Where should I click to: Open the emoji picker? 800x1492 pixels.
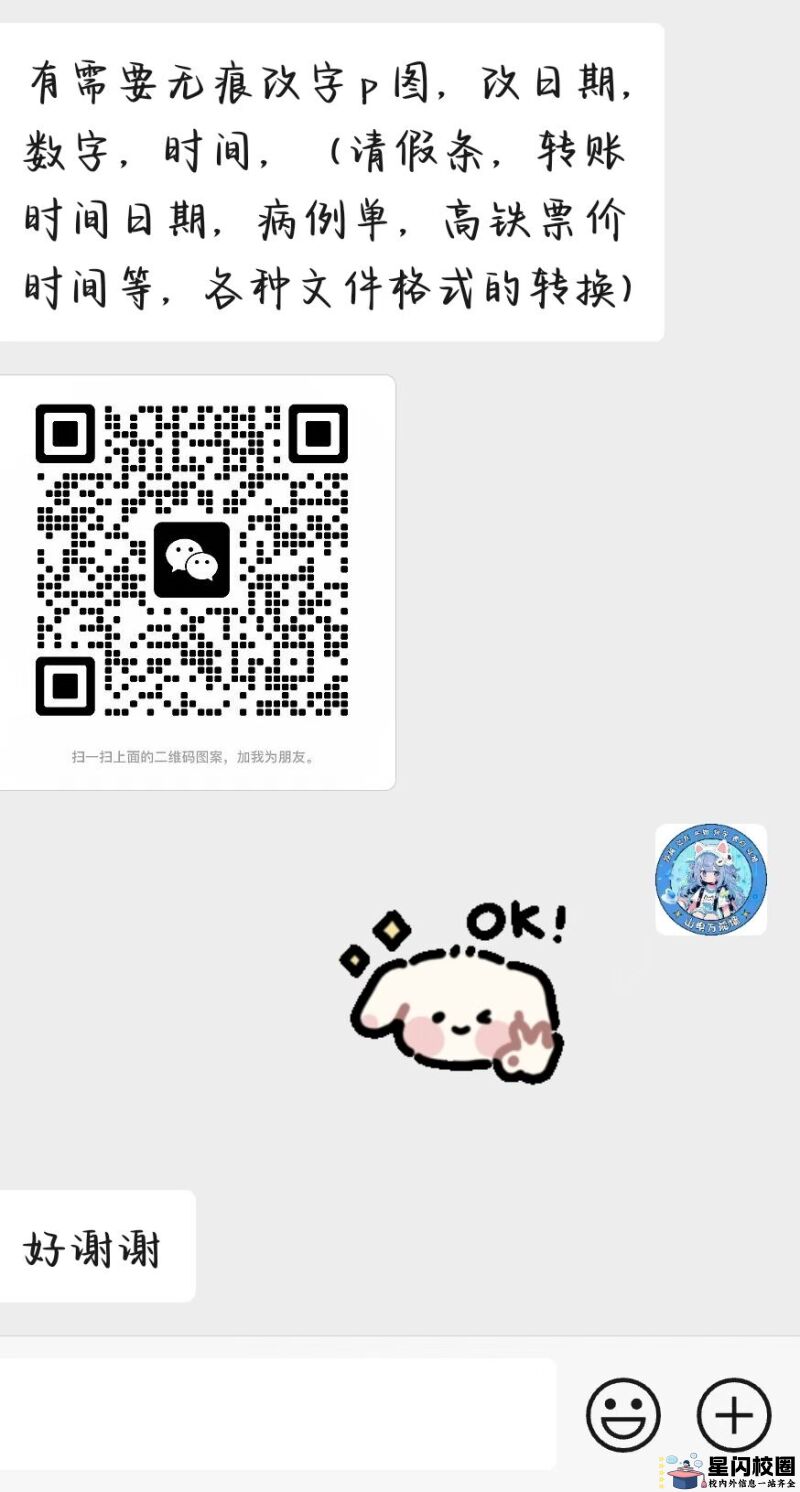click(x=623, y=1415)
